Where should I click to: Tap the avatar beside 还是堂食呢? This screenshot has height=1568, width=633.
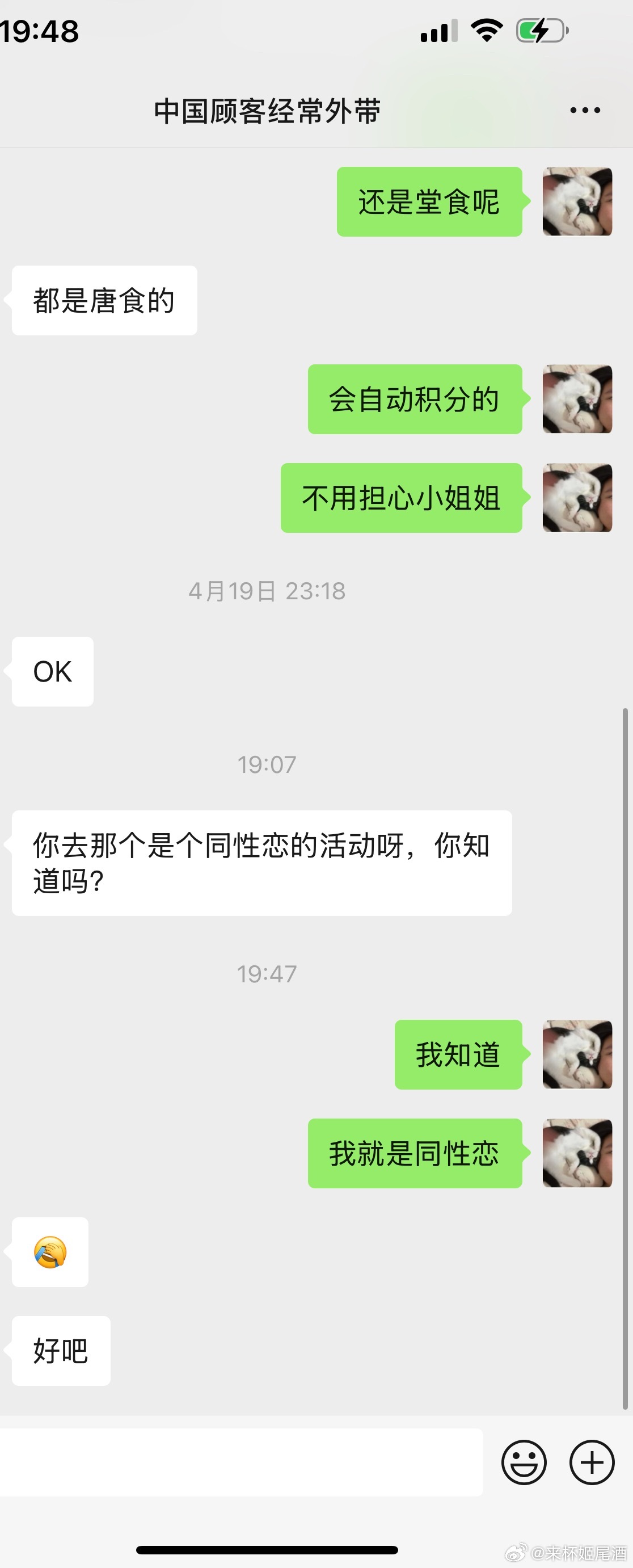[577, 201]
